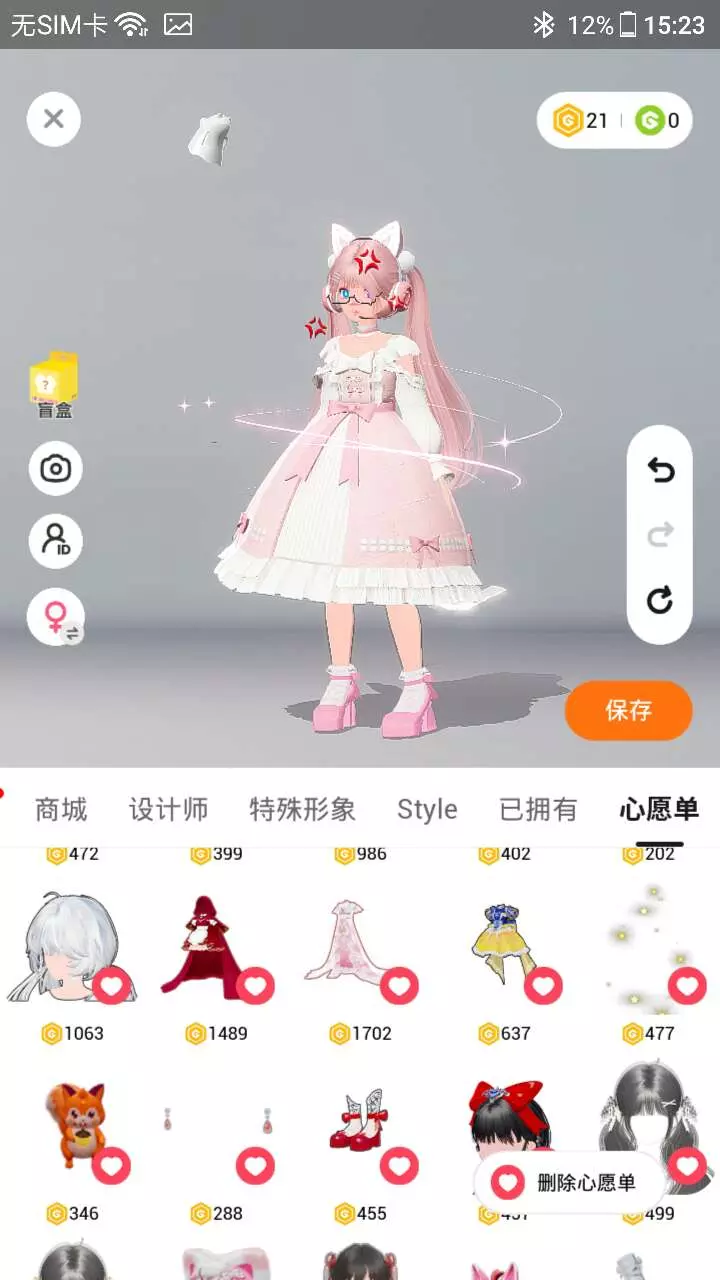
Task: Undo the last outfit change
Action: [x=660, y=469]
